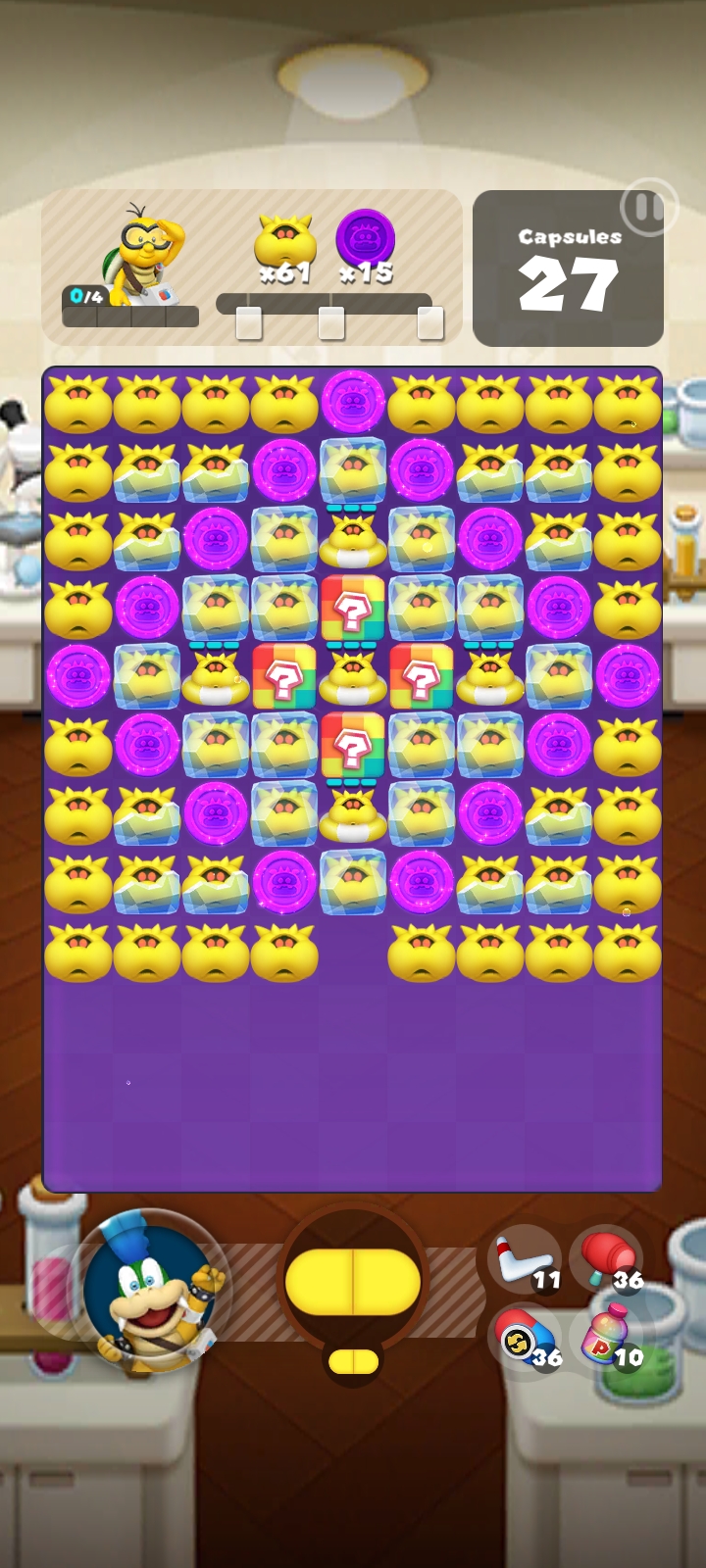Pause the game

pos(646,208)
